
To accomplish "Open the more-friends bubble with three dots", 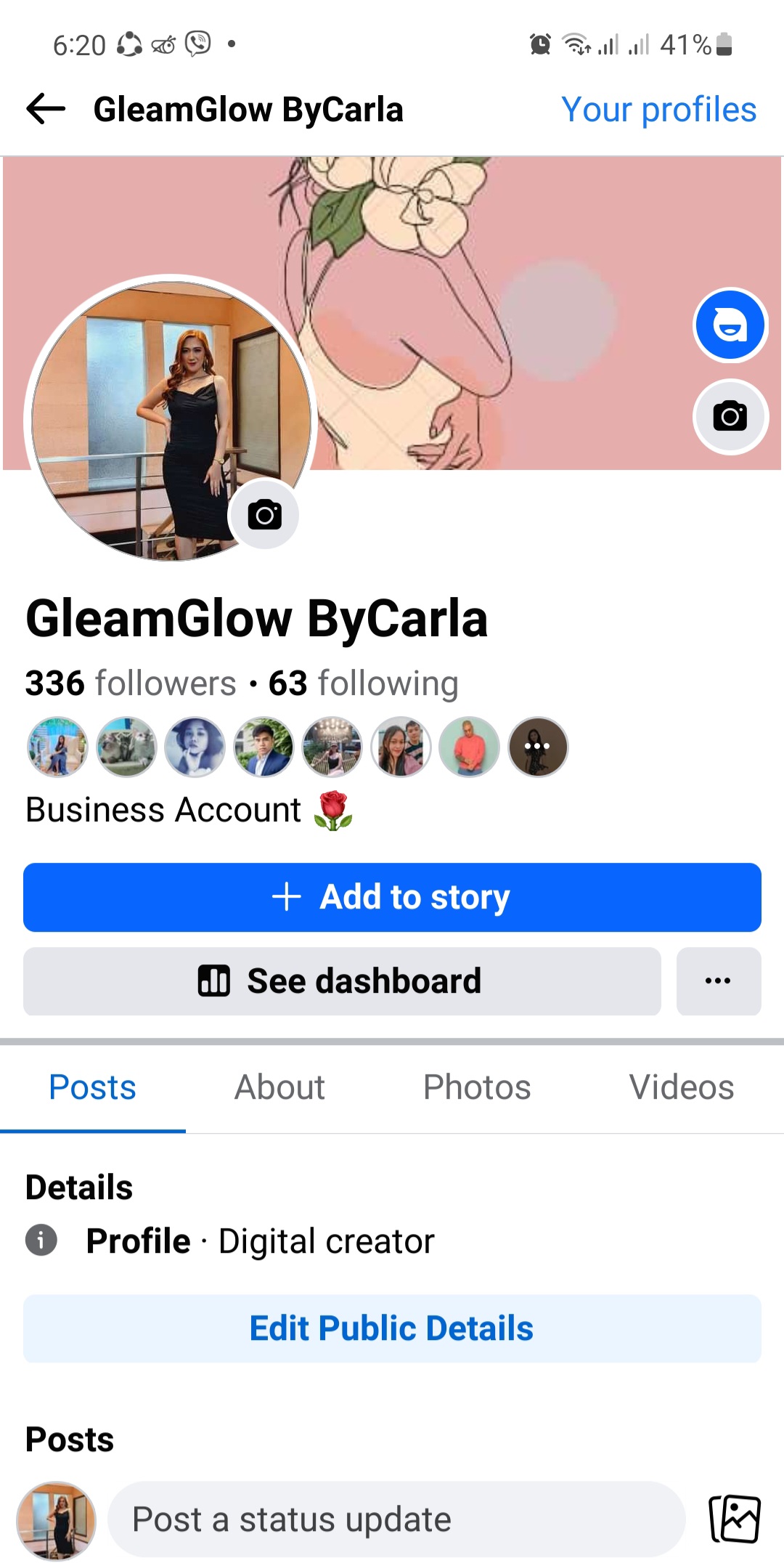I will click(x=537, y=747).
